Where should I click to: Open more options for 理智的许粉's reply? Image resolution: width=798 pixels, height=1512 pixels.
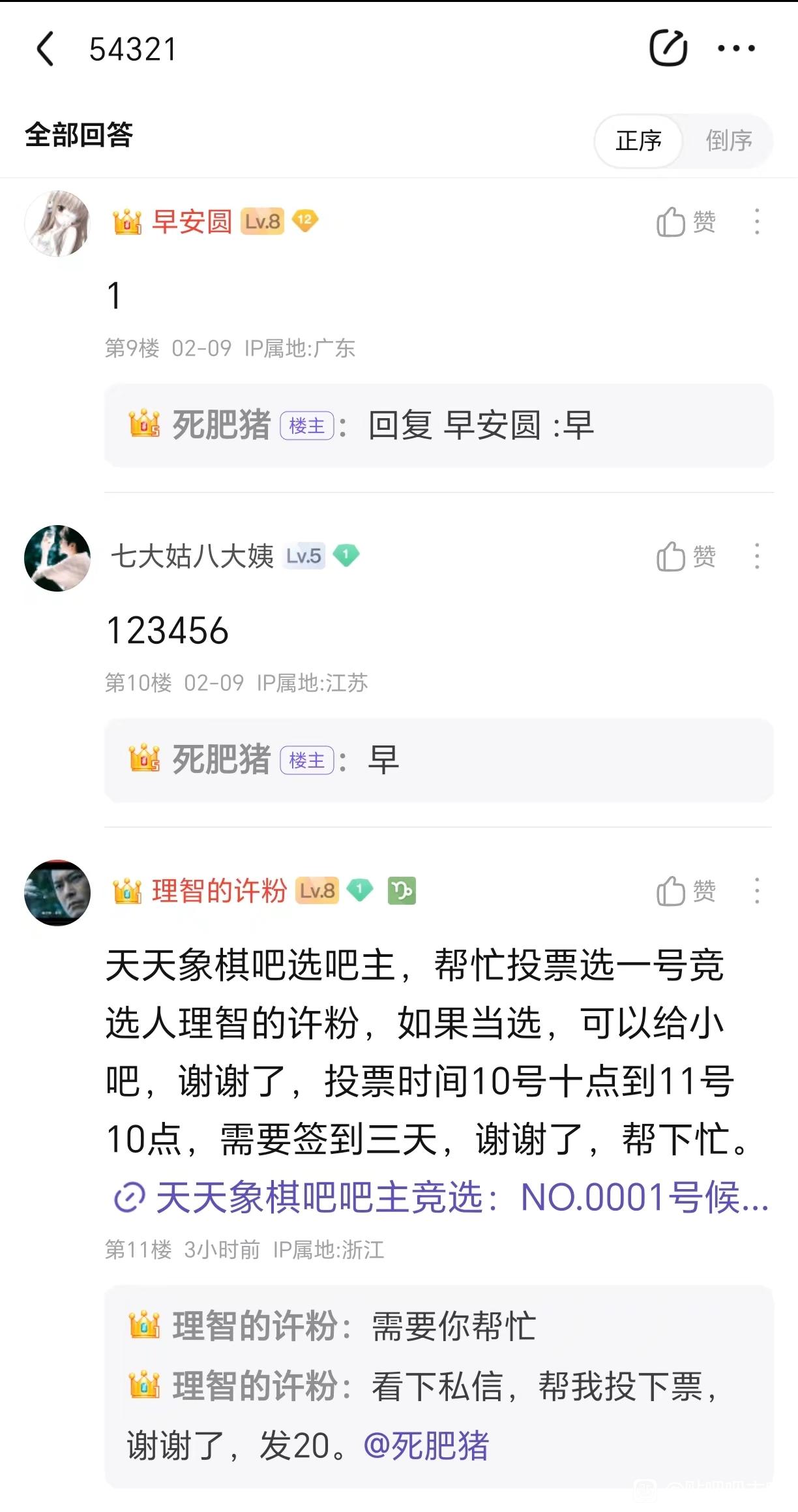point(757,890)
